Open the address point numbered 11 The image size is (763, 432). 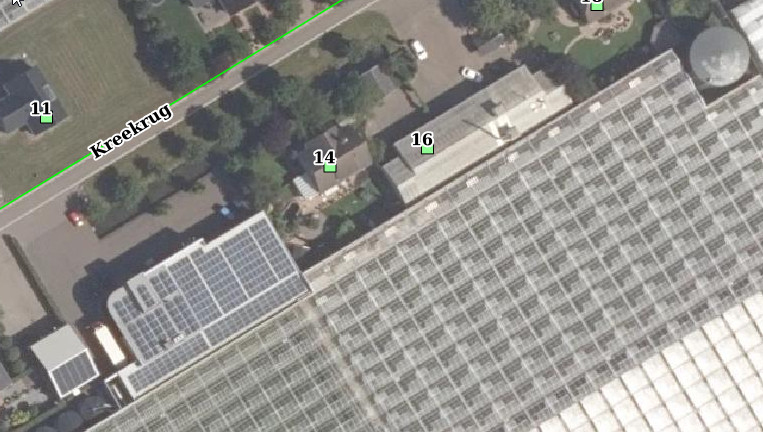(46, 118)
